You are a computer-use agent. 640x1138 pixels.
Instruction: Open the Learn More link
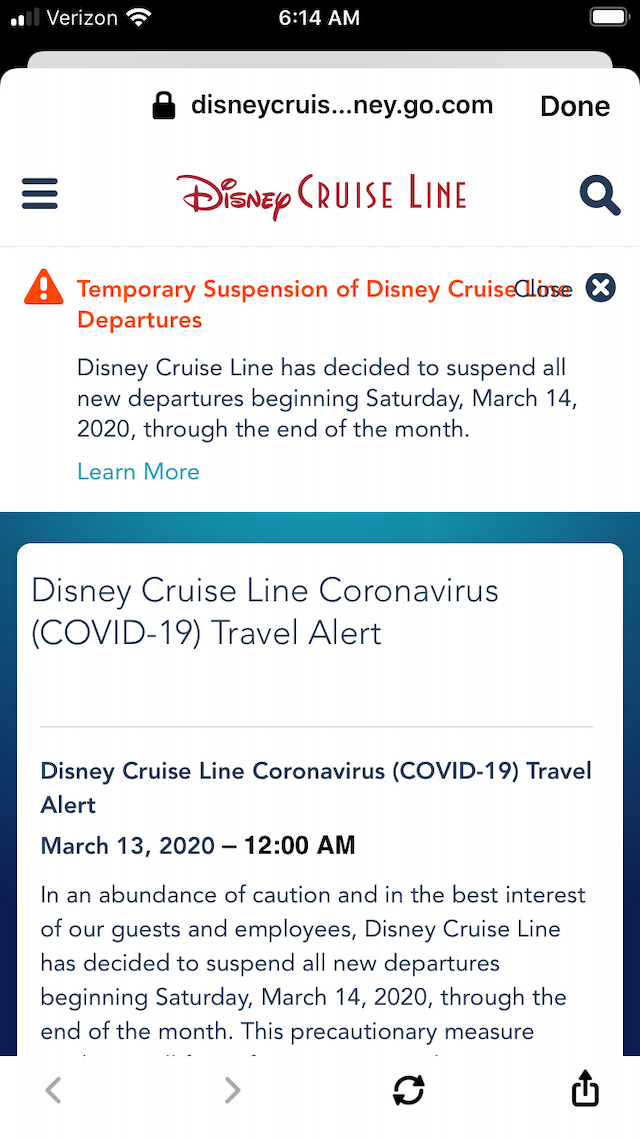(x=138, y=472)
